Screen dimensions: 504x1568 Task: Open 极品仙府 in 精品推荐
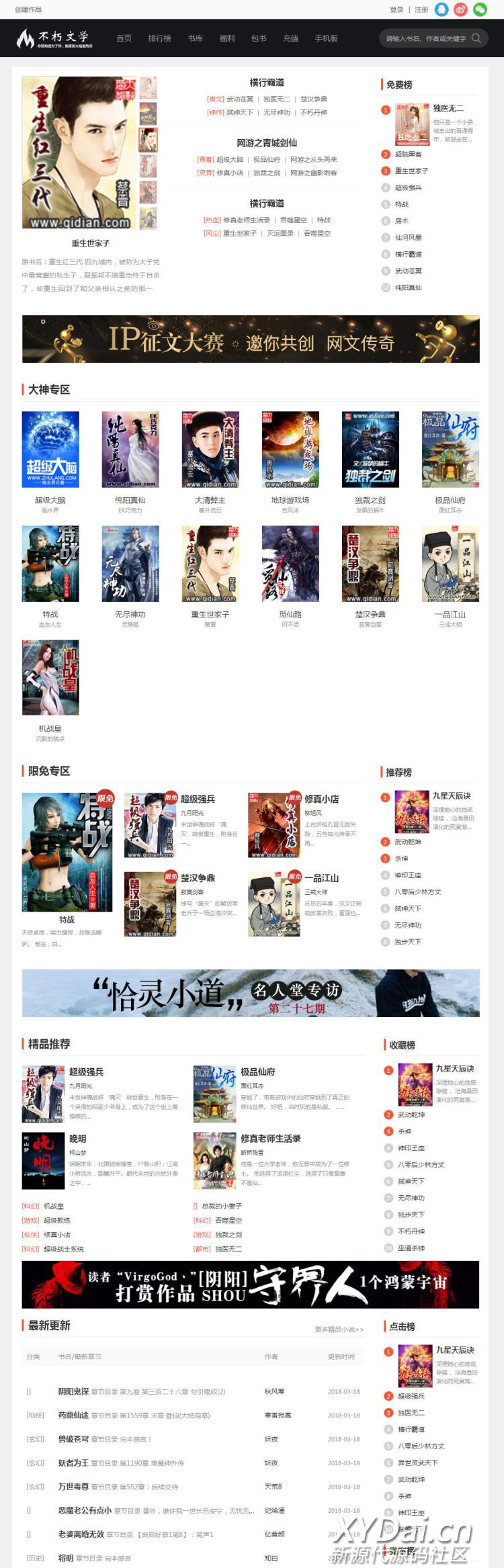pyautogui.click(x=257, y=1072)
